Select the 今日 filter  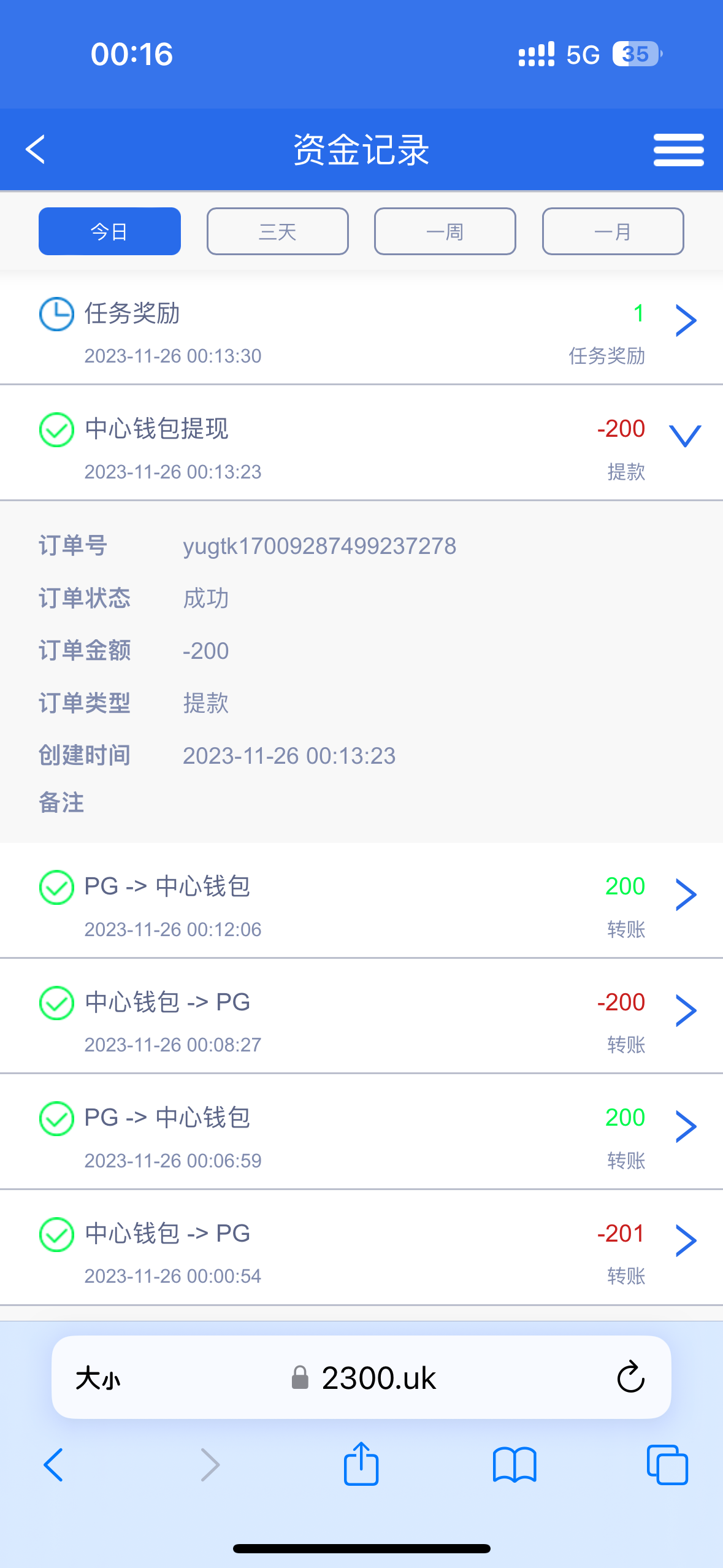coord(109,231)
